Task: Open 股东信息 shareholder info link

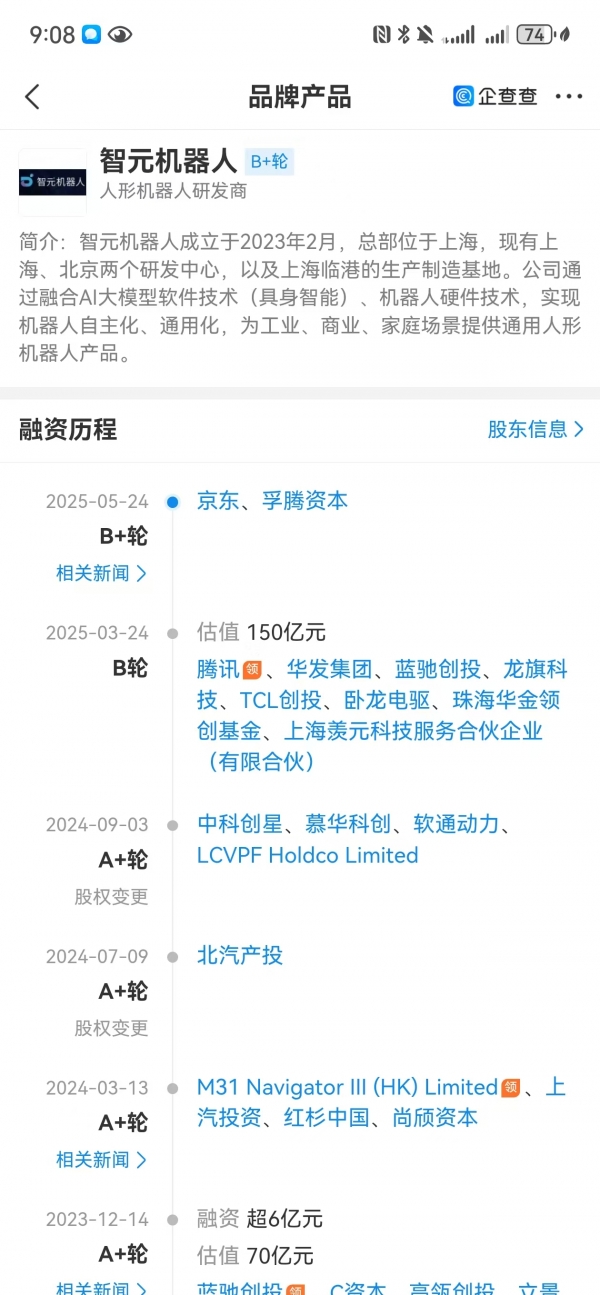Action: coord(535,430)
